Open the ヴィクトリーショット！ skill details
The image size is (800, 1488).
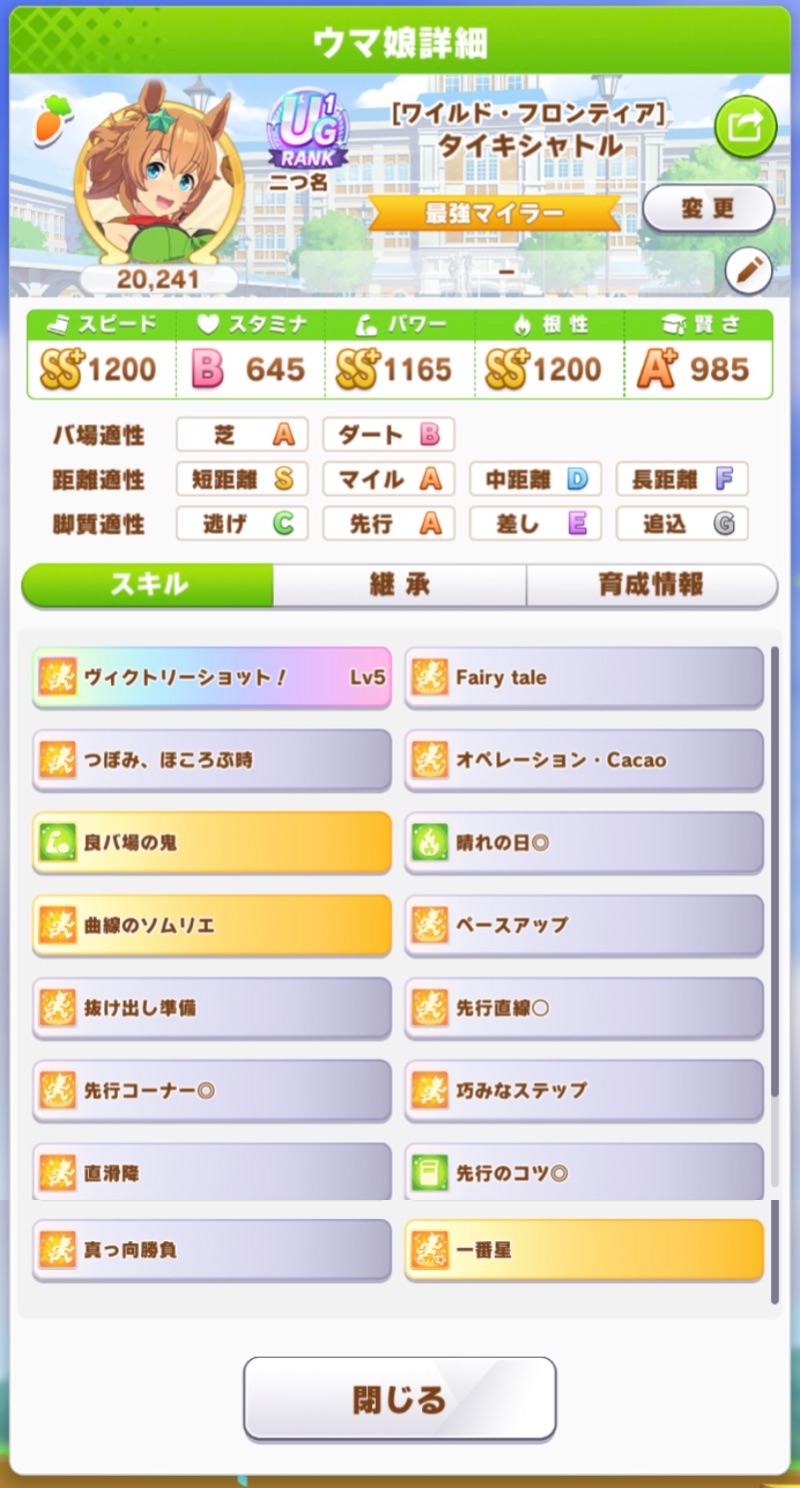(212, 677)
